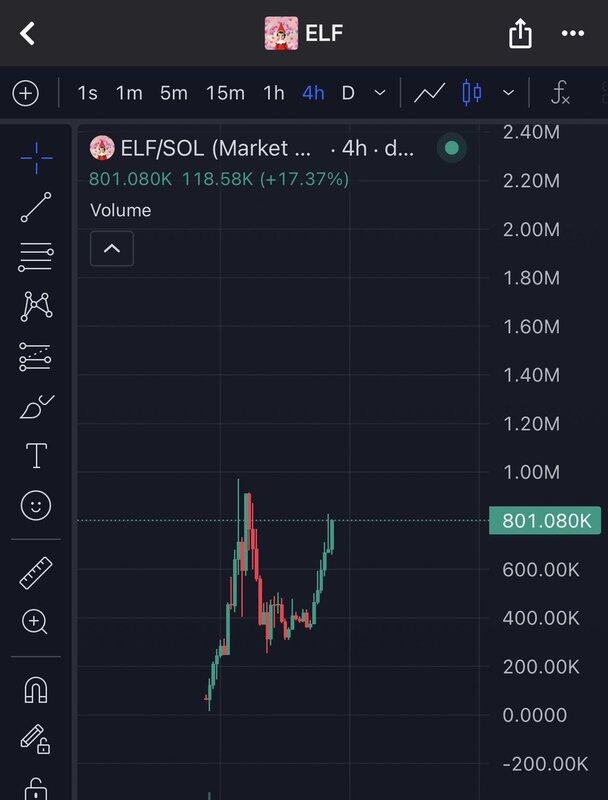Select the ruler measure tool

point(36,573)
